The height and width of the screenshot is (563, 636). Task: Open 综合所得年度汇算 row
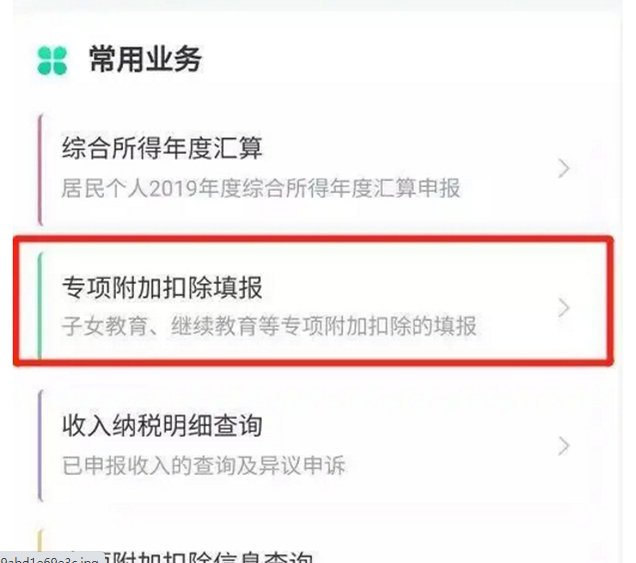[300, 168]
